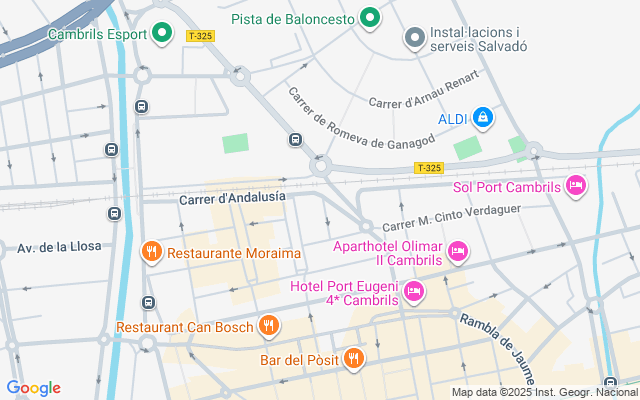
Task: Open the Restaurant Can Bosch pin
Action: pyautogui.click(x=268, y=325)
